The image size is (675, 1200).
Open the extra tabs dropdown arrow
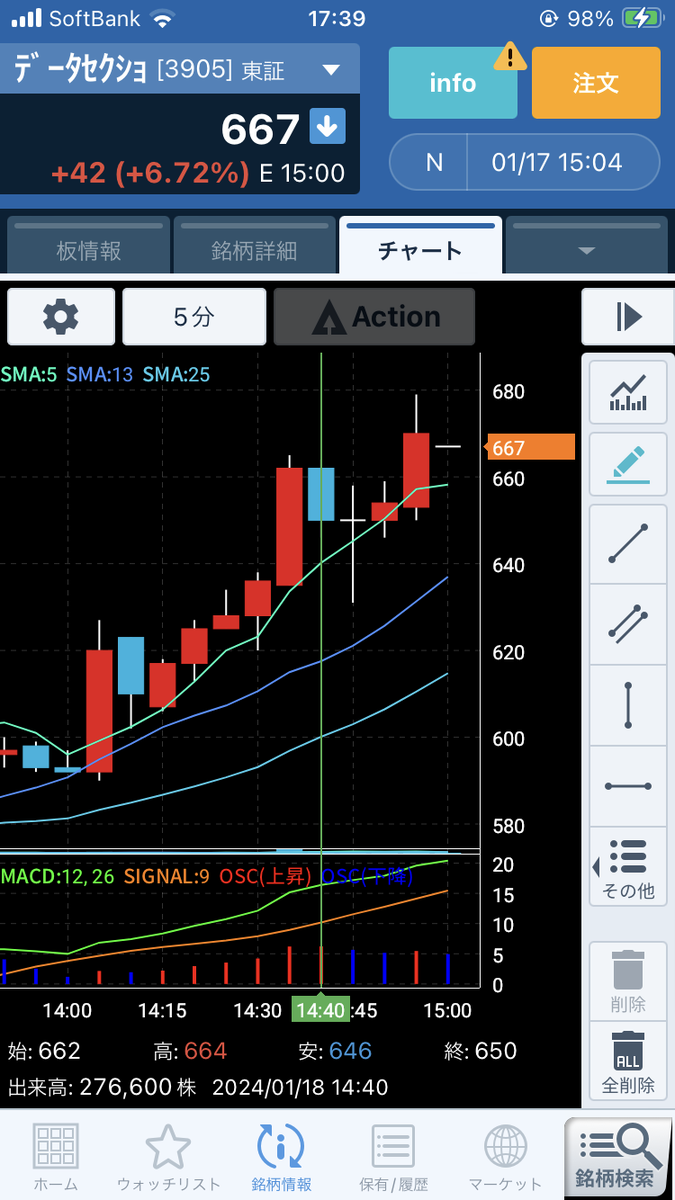click(x=587, y=250)
